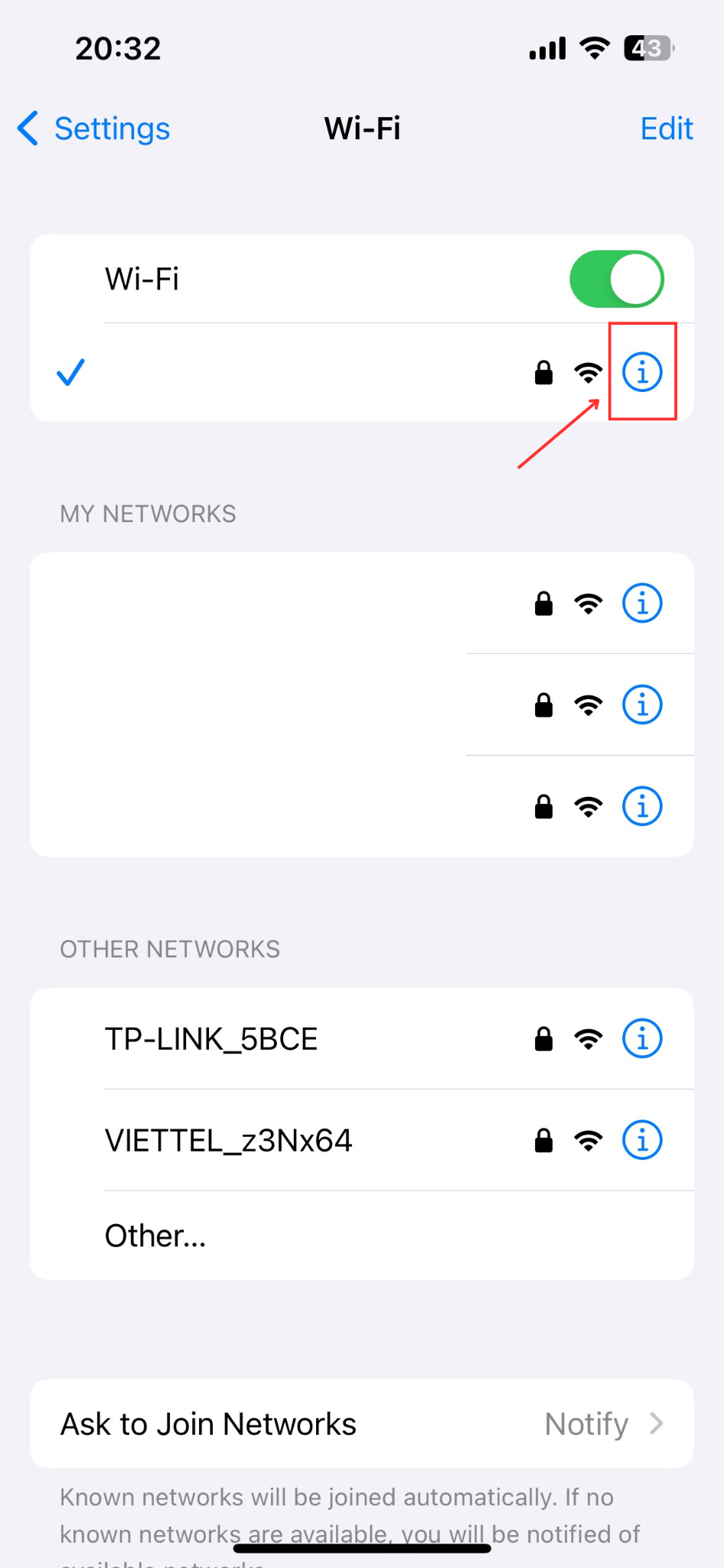The height and width of the screenshot is (1568, 724).
Task: View details icon for VIETTEL_z3Nx64
Action: click(642, 1140)
